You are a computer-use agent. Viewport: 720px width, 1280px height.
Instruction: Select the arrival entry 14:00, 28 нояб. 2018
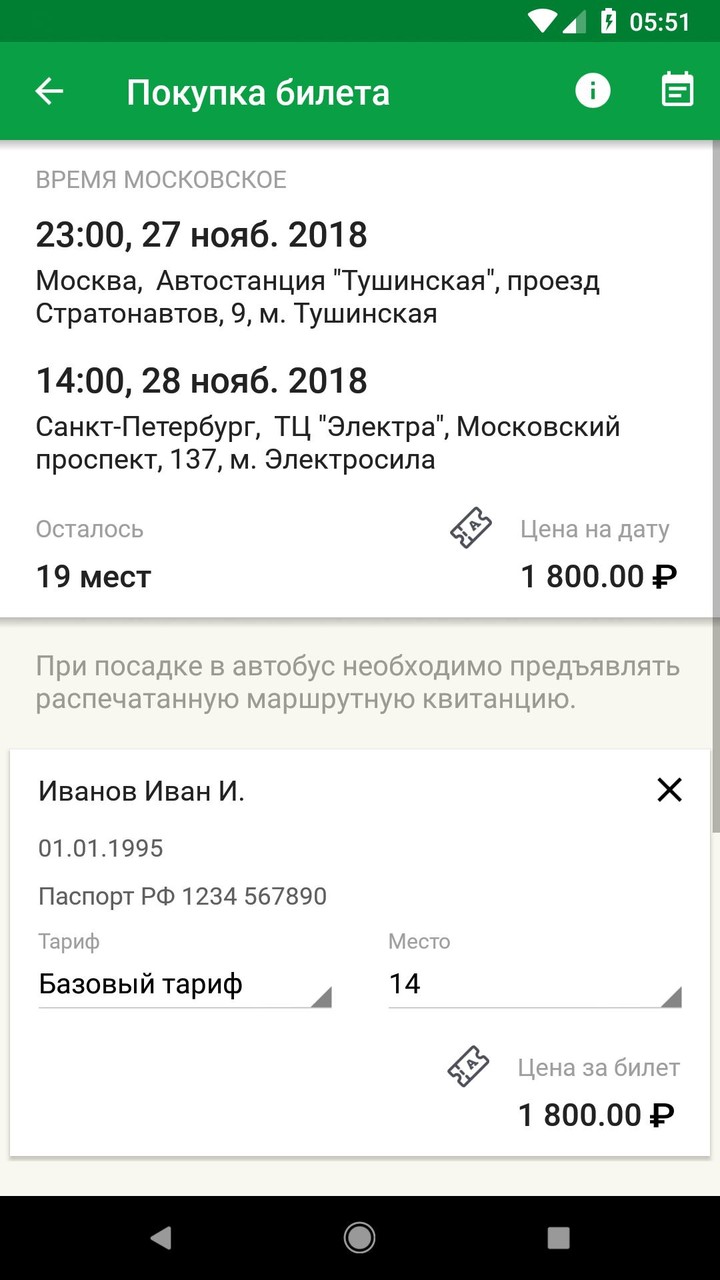tap(201, 380)
